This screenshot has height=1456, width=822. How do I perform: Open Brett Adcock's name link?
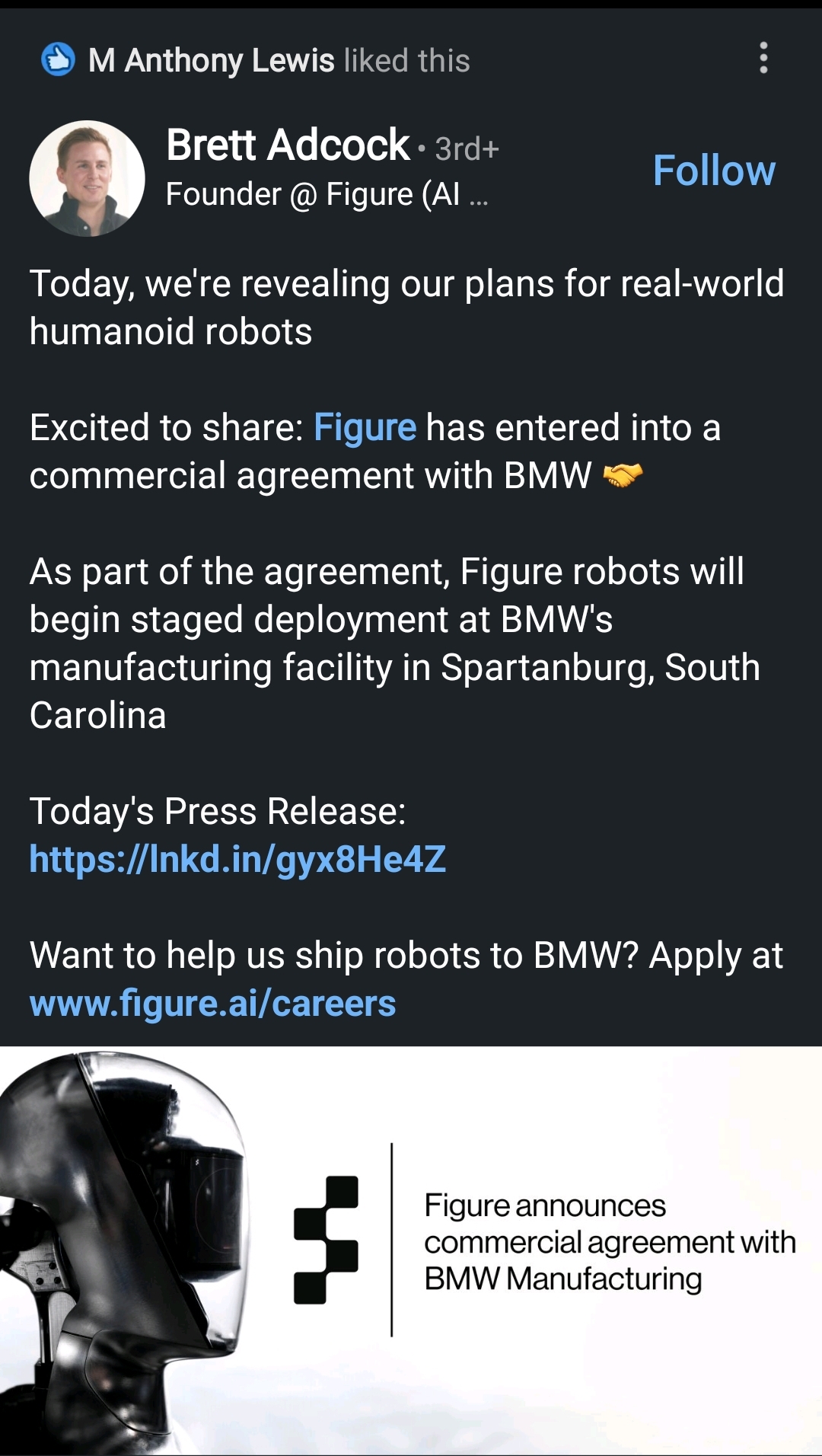click(288, 145)
